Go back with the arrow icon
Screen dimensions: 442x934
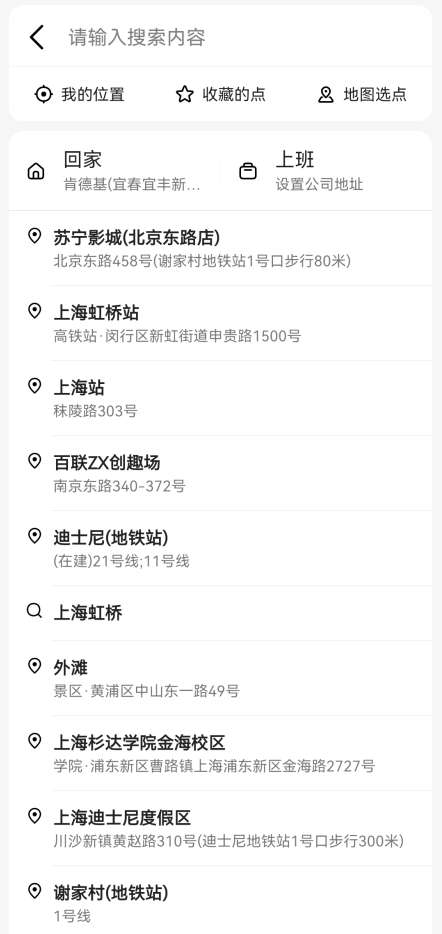(x=36, y=37)
